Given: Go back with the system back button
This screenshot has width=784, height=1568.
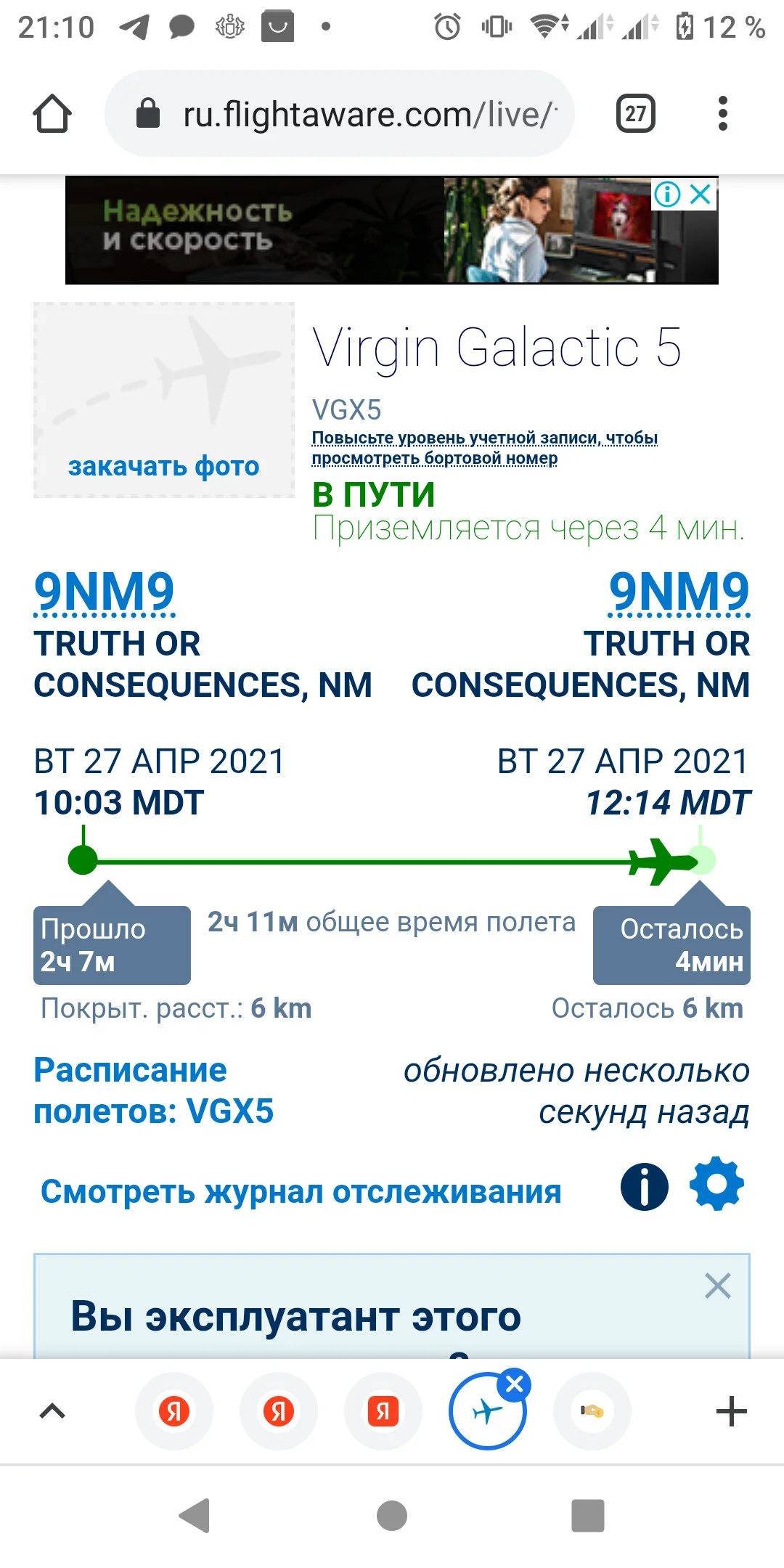Looking at the screenshot, I should tap(195, 1516).
